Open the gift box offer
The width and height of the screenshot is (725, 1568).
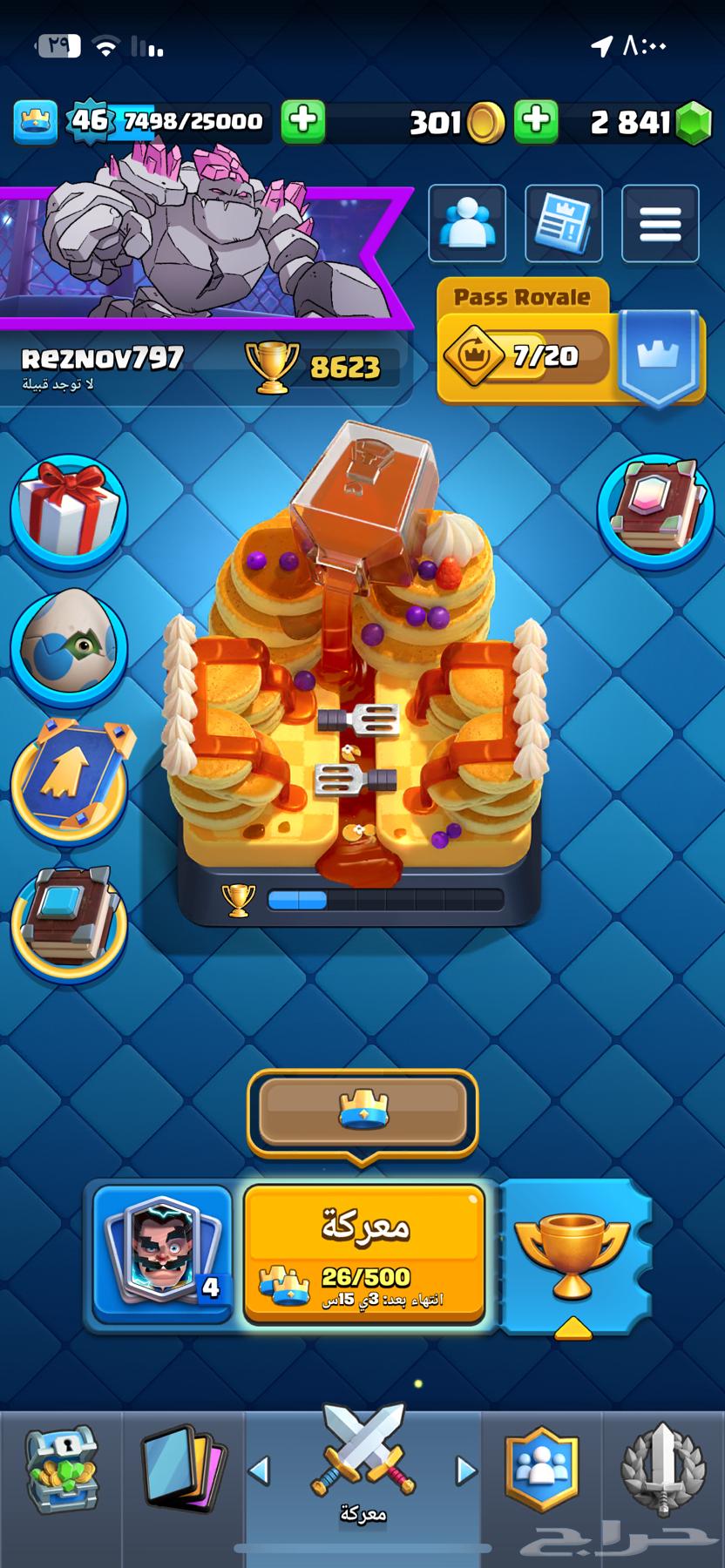click(69, 510)
